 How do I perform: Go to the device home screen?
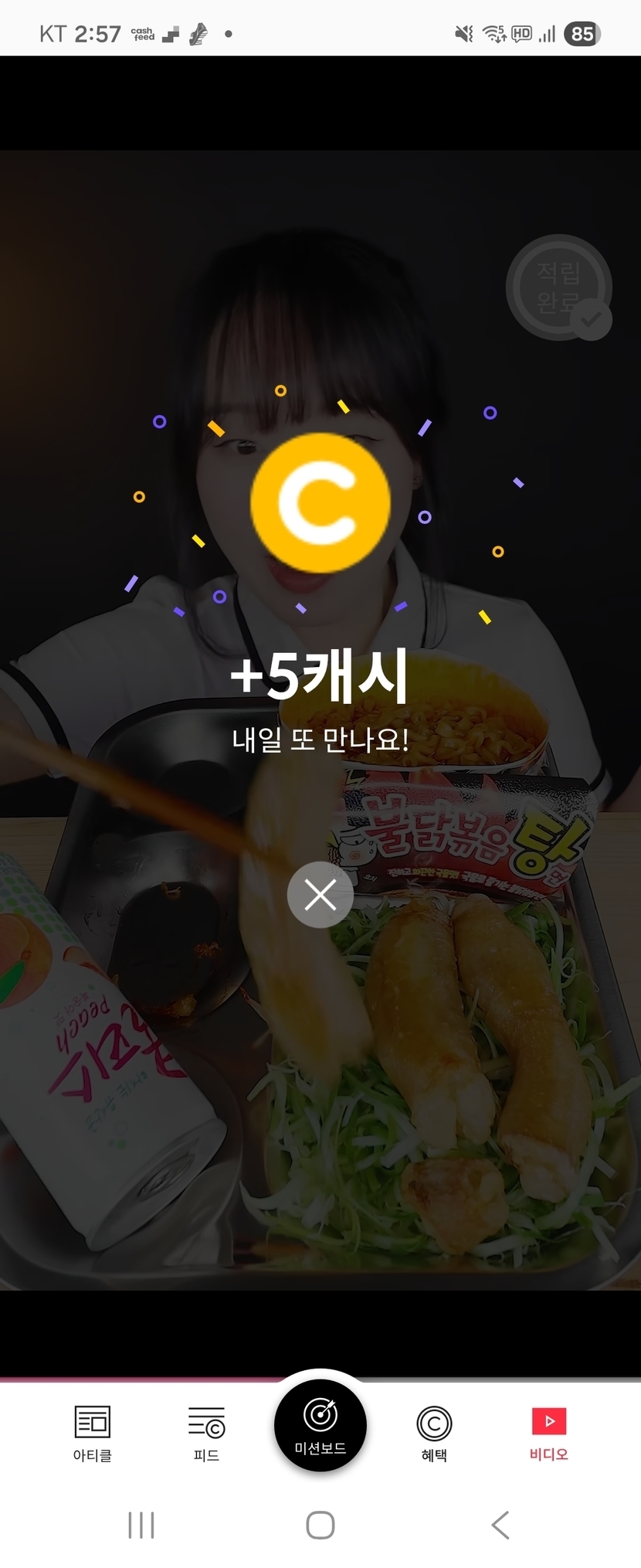pyautogui.click(x=320, y=1525)
